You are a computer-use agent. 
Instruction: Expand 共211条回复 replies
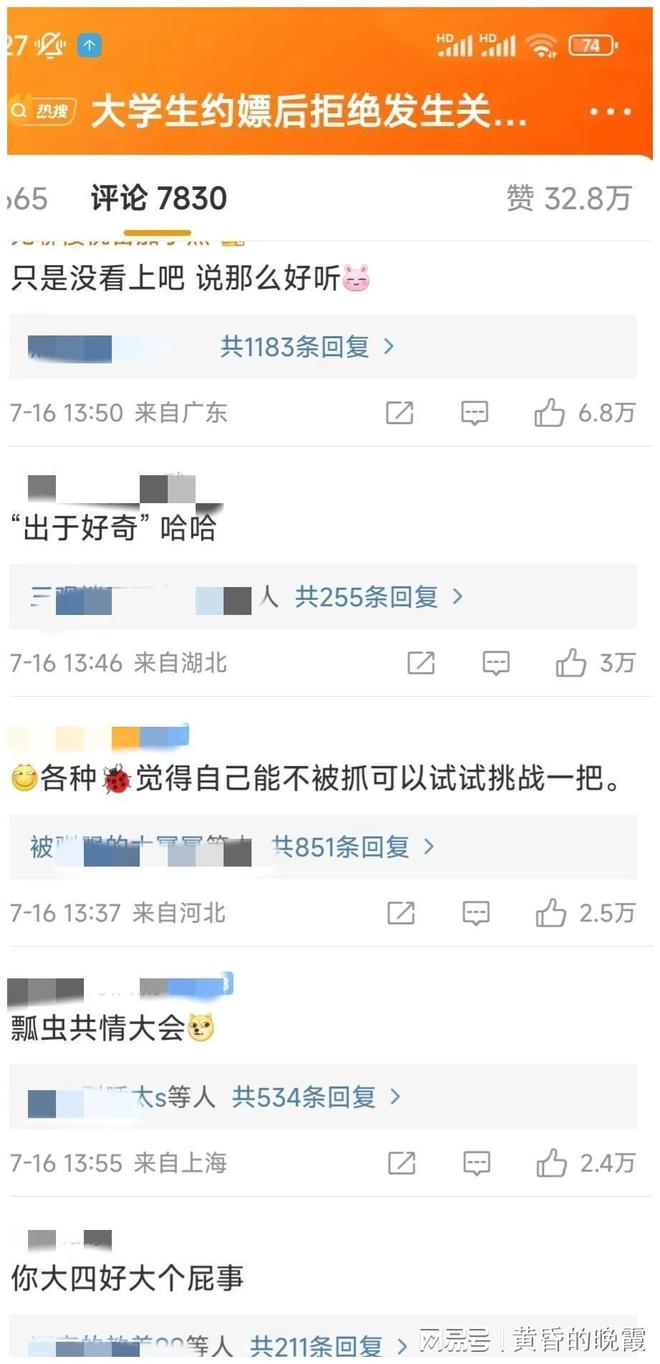click(x=329, y=1345)
